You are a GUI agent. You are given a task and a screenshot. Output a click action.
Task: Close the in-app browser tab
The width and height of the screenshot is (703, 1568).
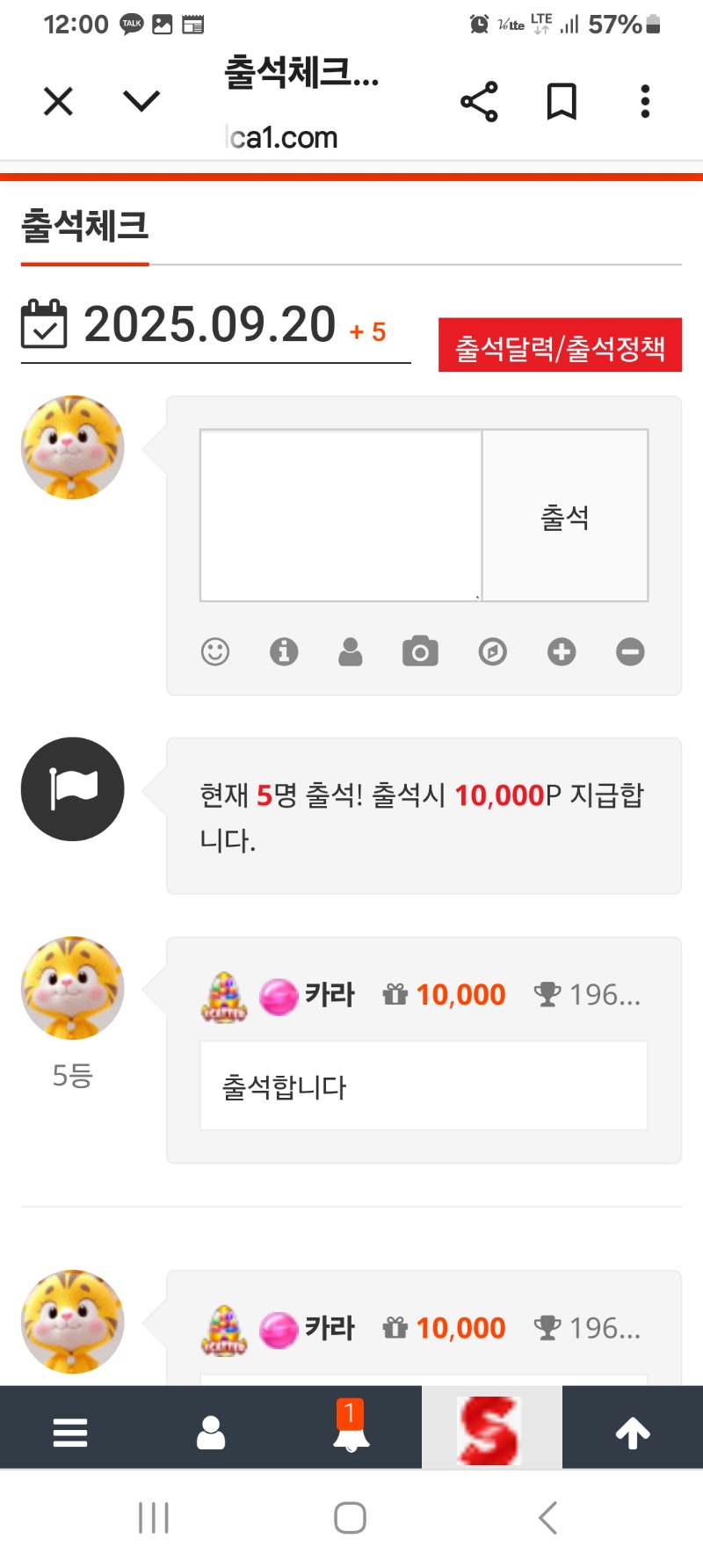(x=58, y=102)
